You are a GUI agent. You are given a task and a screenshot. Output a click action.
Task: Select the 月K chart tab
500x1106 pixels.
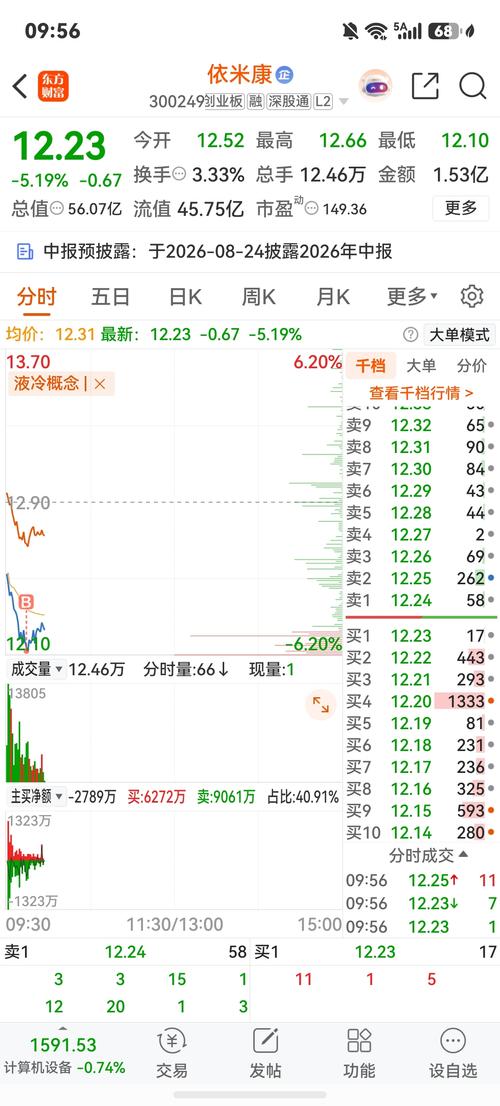tap(333, 297)
